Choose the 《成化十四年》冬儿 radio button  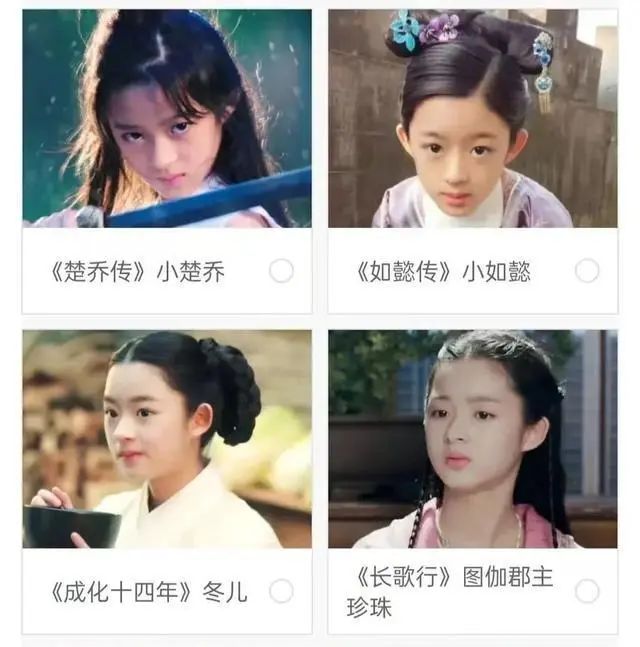click(281, 591)
